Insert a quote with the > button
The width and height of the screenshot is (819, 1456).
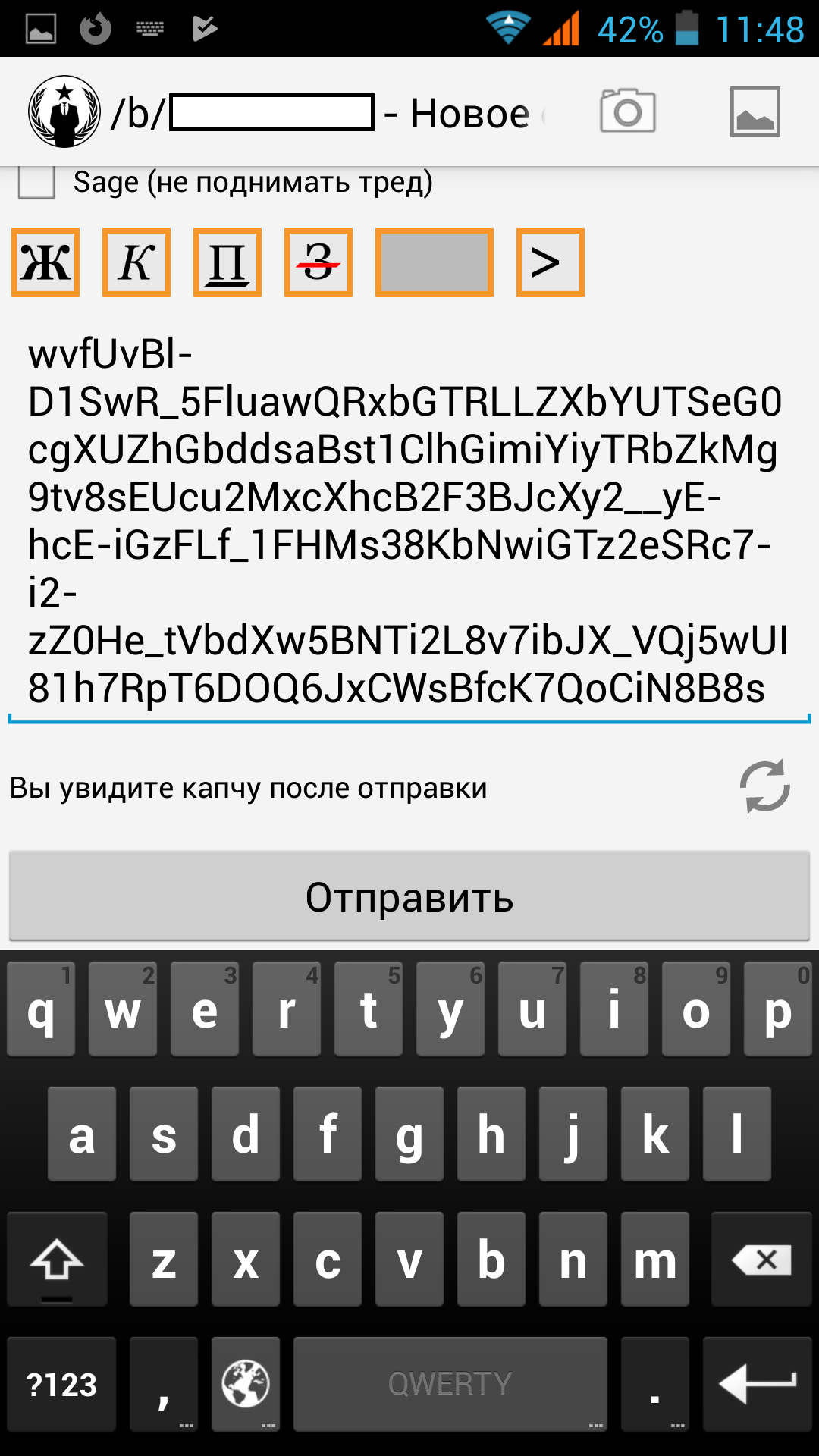tap(551, 262)
